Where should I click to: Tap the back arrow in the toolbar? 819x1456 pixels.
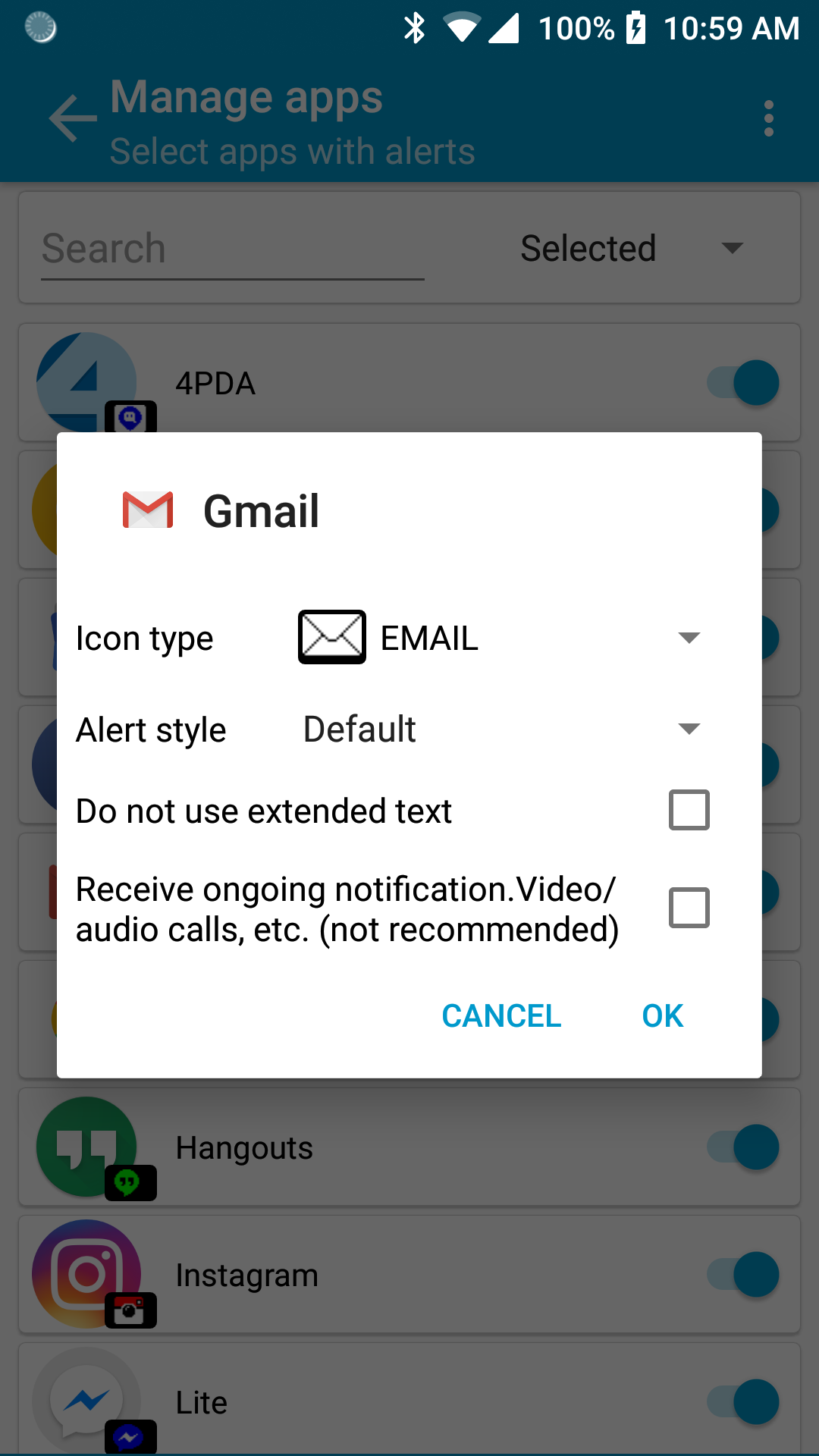click(71, 118)
